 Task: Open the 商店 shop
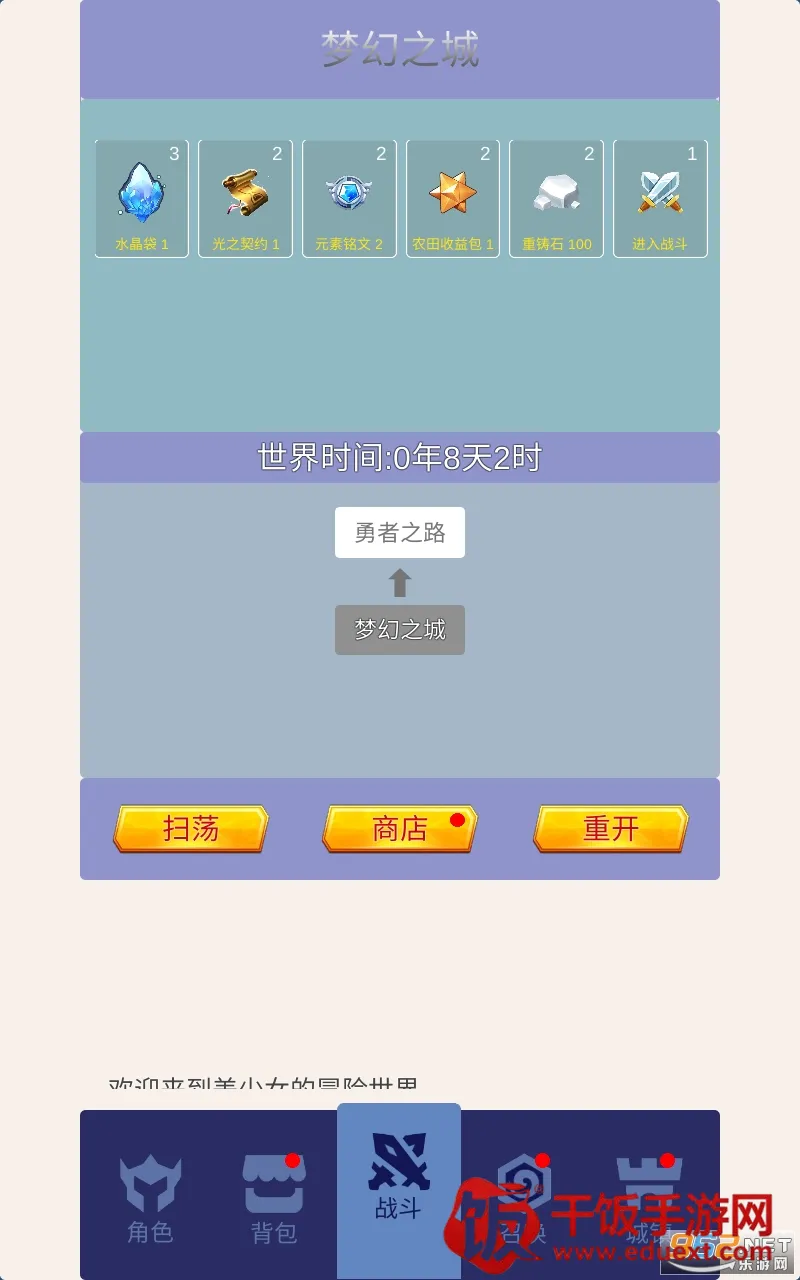pos(398,828)
